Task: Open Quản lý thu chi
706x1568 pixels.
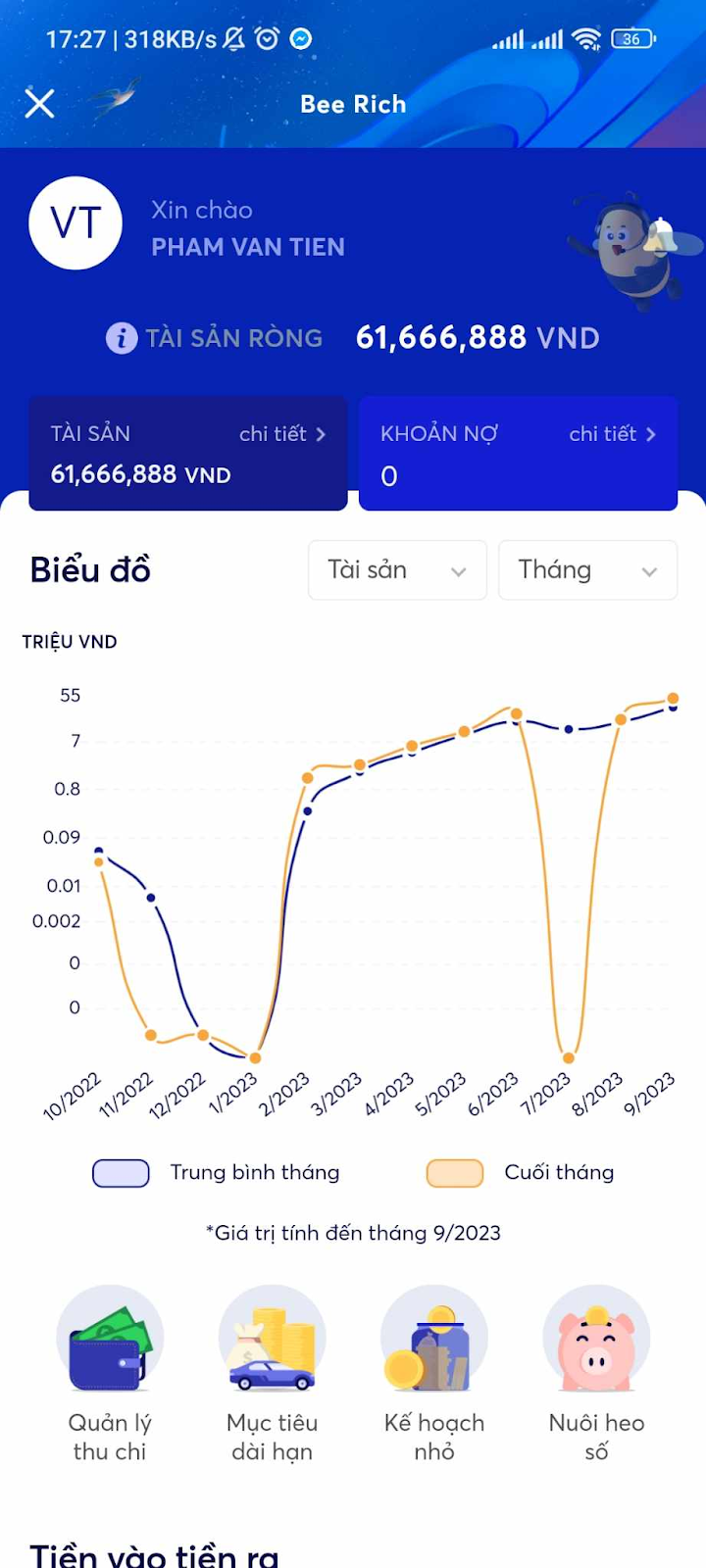Action: (x=110, y=1374)
